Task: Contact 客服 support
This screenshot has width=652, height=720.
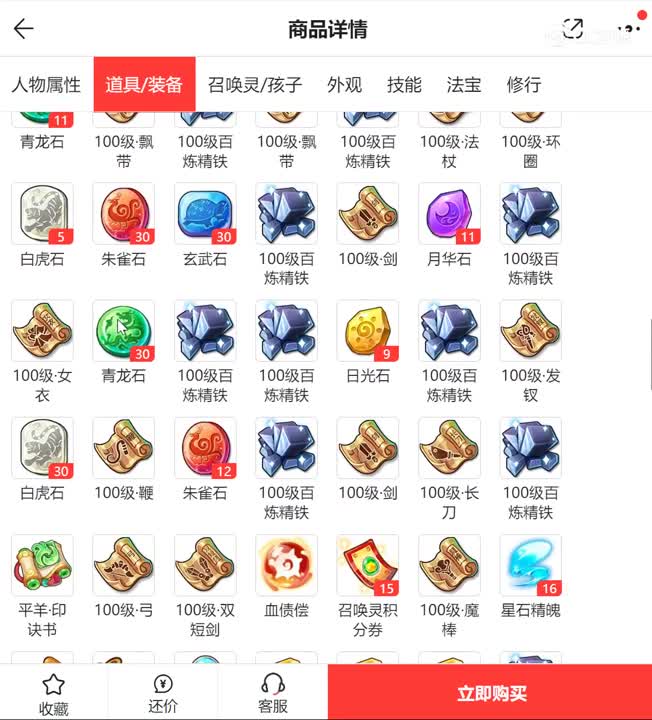Action: pos(273,693)
